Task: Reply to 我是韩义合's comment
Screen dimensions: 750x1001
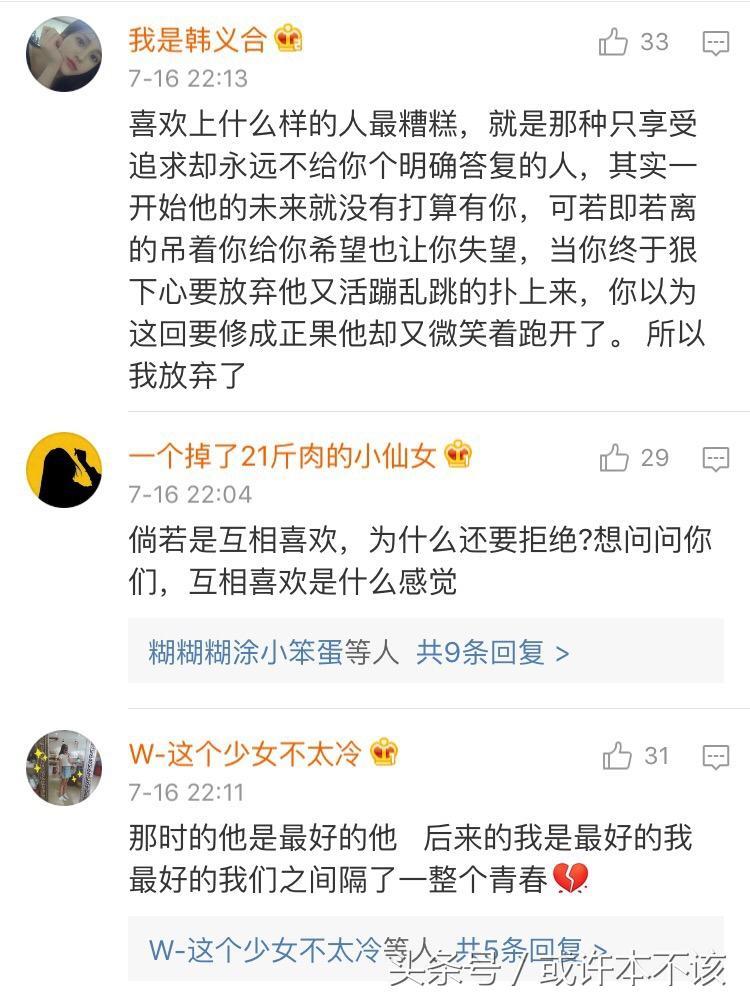Action: (x=716, y=42)
